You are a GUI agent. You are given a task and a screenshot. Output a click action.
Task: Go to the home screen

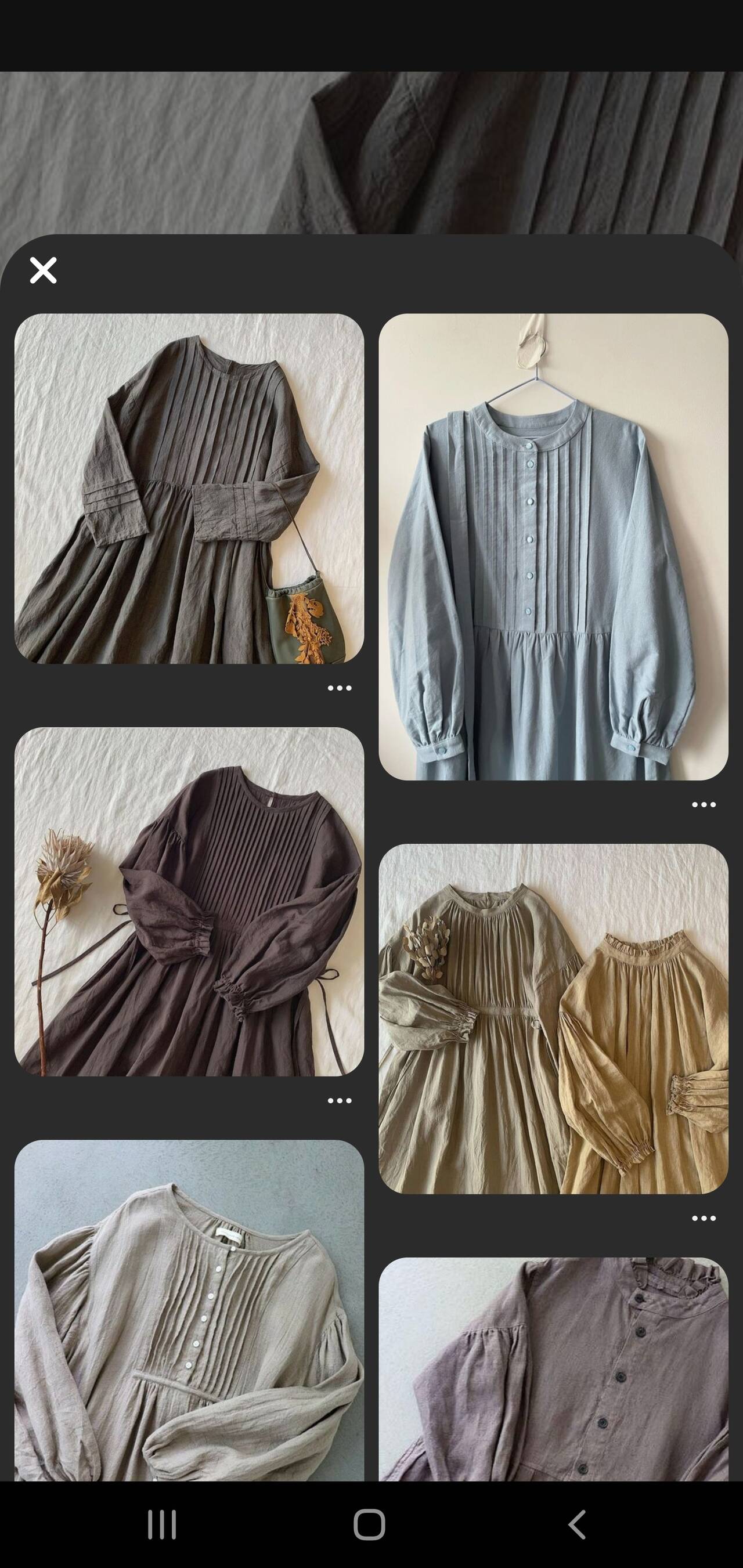pos(369,1525)
